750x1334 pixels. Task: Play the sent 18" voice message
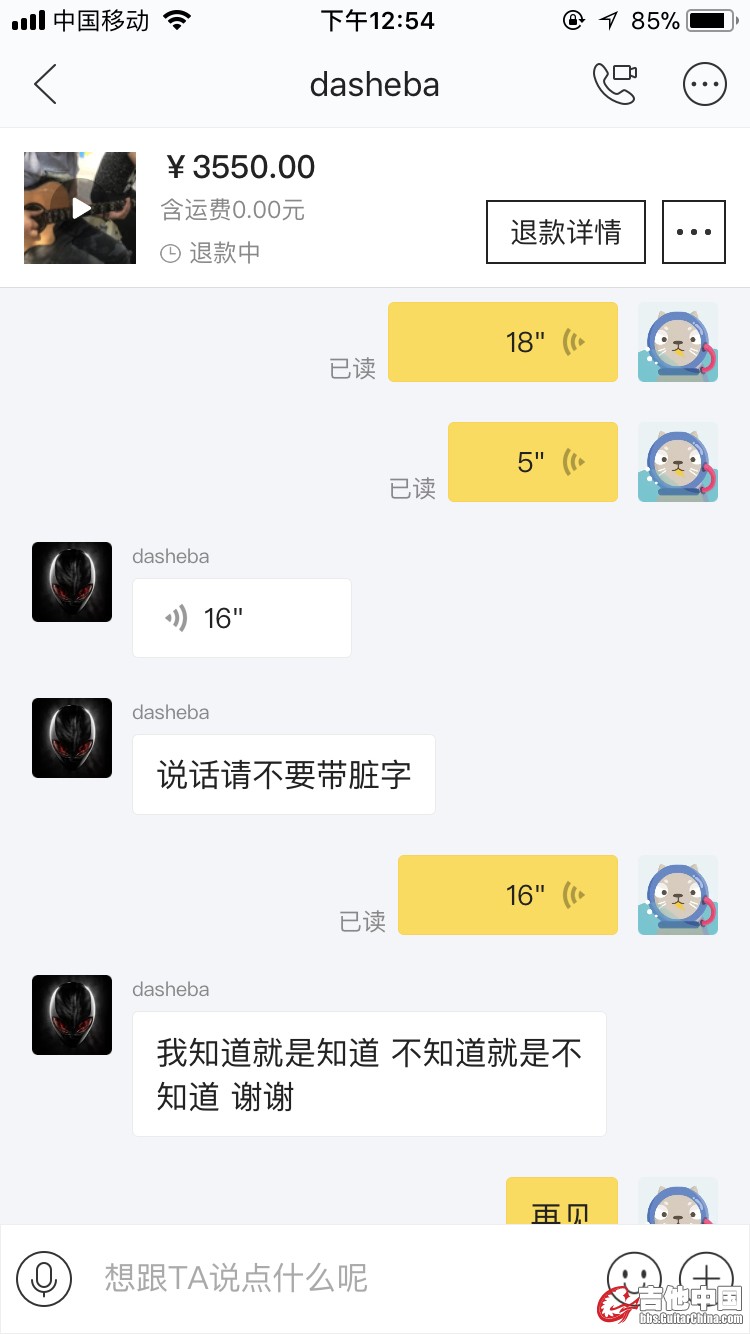[503, 342]
